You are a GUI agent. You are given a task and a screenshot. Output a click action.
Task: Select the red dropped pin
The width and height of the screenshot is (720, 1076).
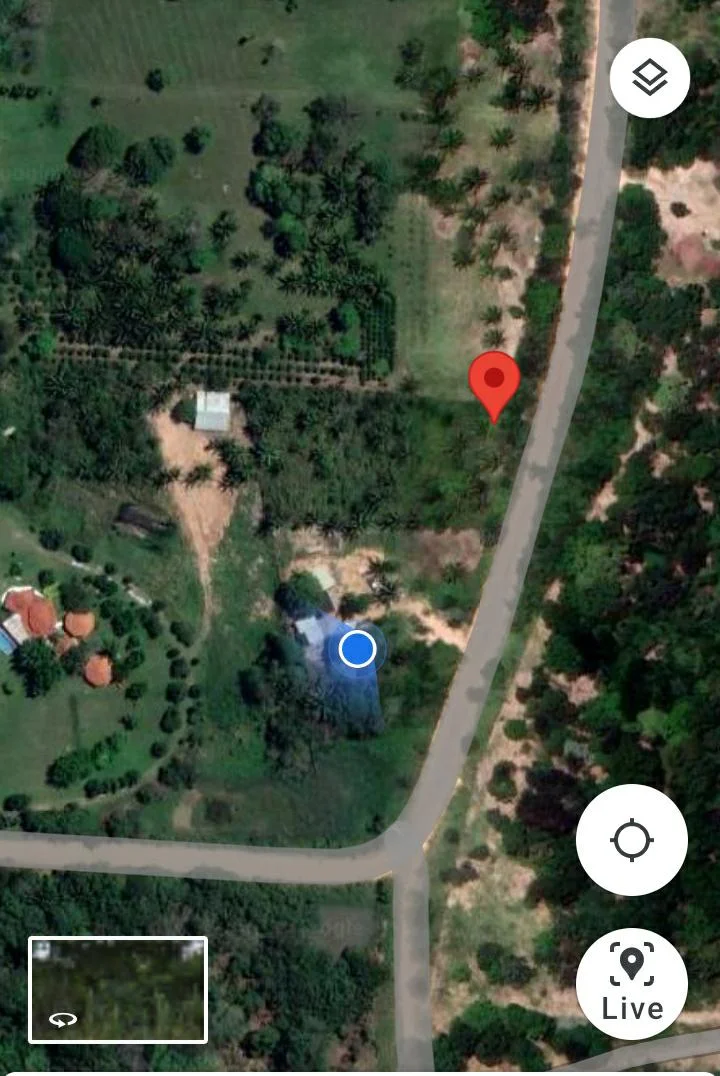494,382
